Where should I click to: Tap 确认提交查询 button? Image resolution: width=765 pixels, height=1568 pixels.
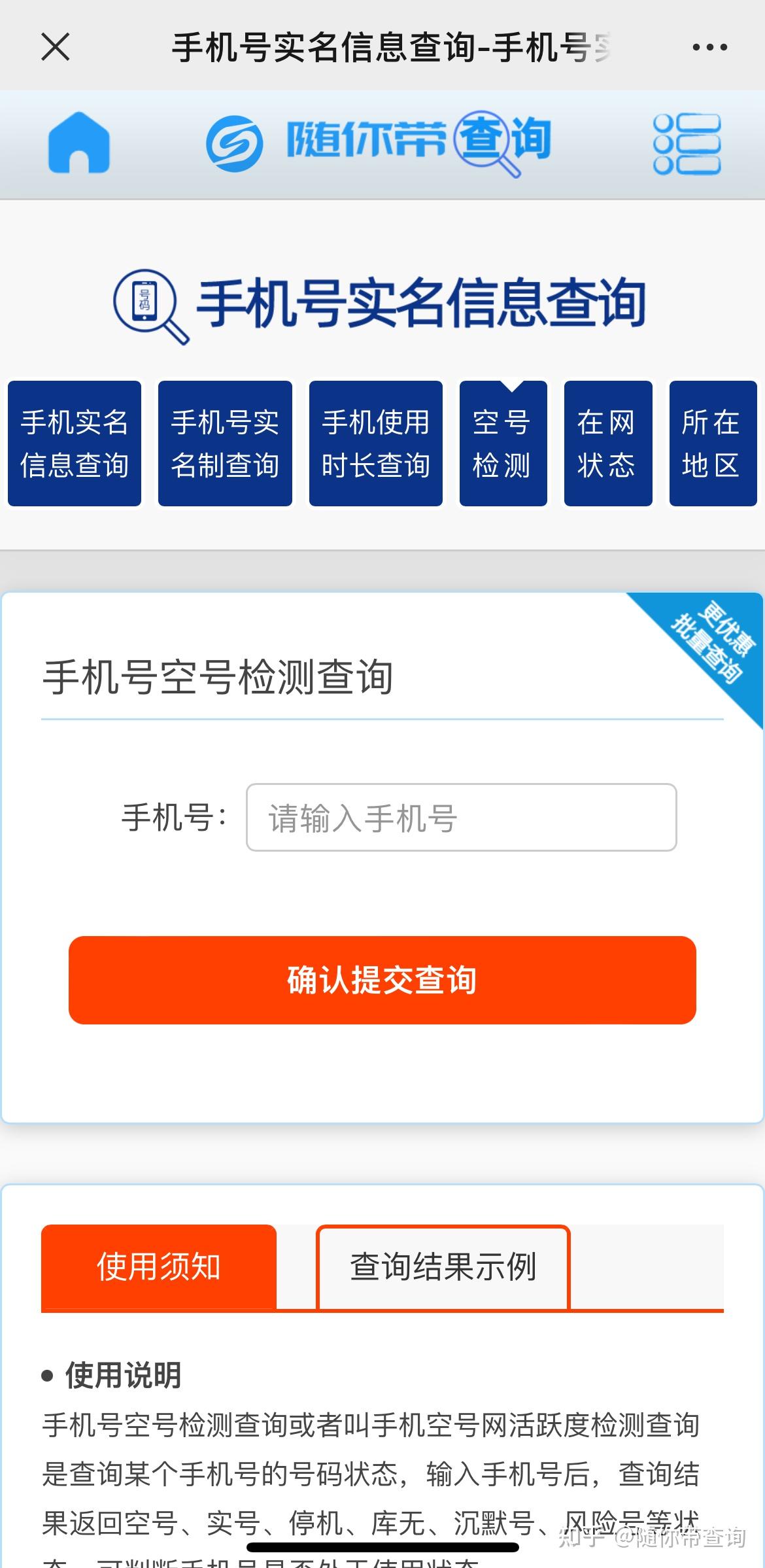pos(382,980)
